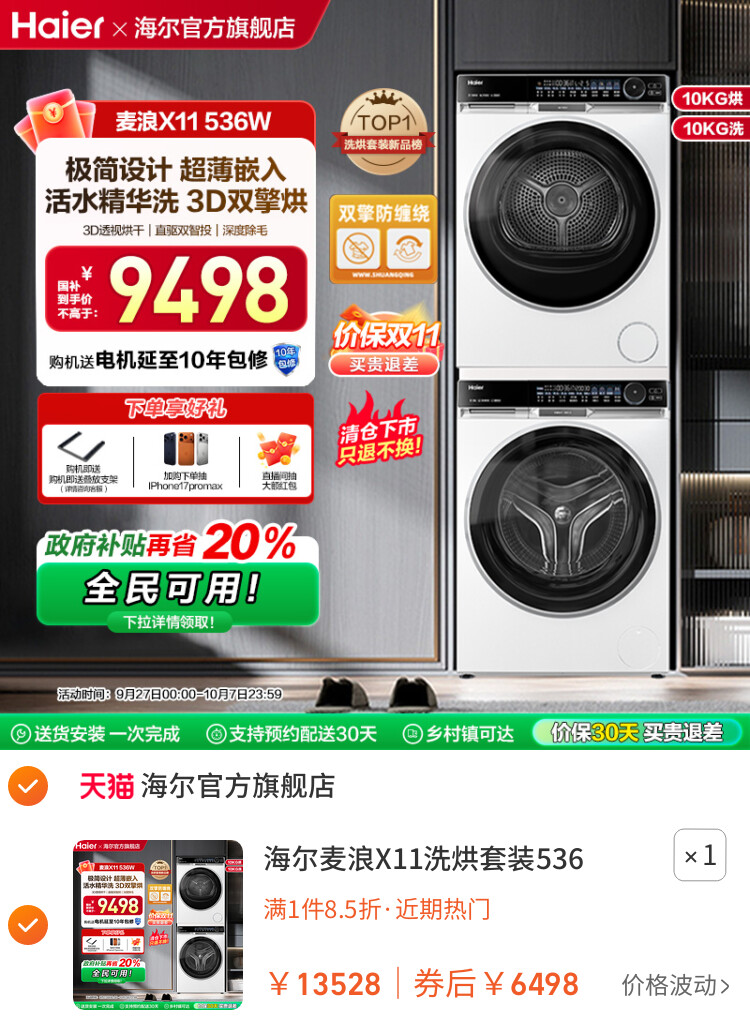Viewport: 750px width, 1030px height.
Task: Open the 海尔麦浪X11洗烘套装536 product title
Action: coord(424,859)
